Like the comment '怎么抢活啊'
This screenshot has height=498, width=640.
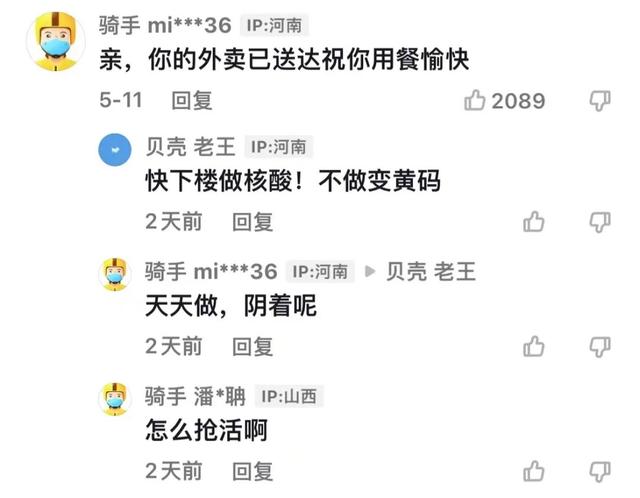click(x=535, y=471)
